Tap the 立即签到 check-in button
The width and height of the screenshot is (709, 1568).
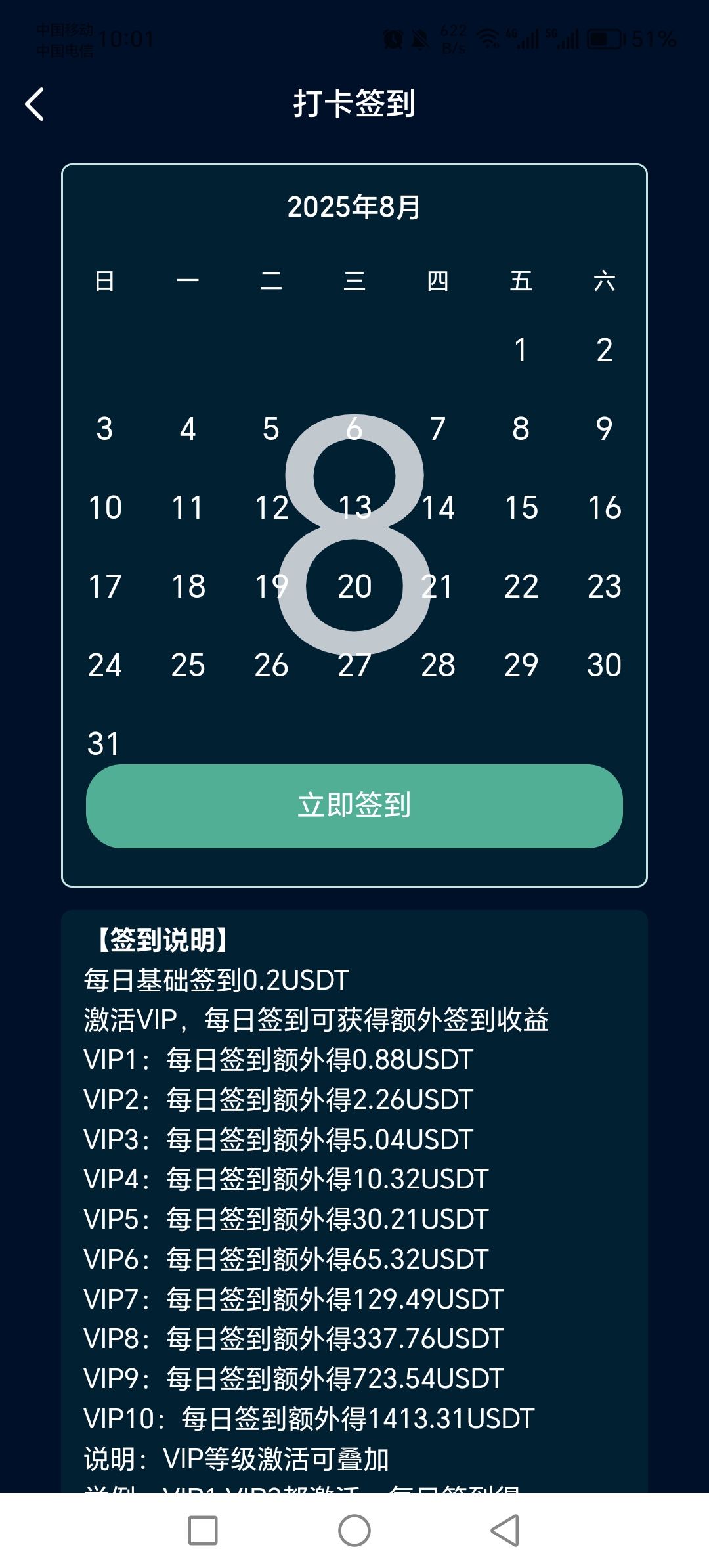tap(354, 806)
